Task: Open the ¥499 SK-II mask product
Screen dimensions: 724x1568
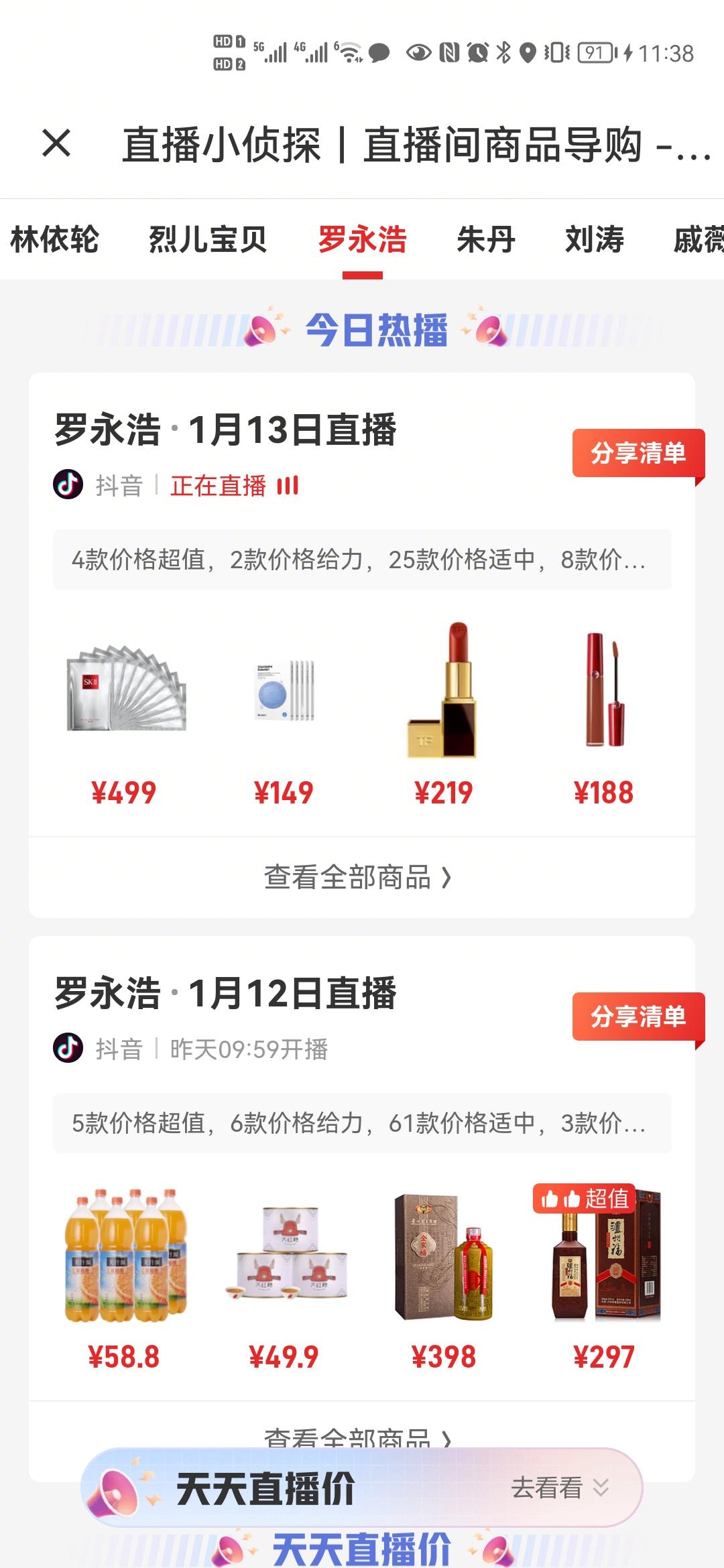Action: click(125, 690)
